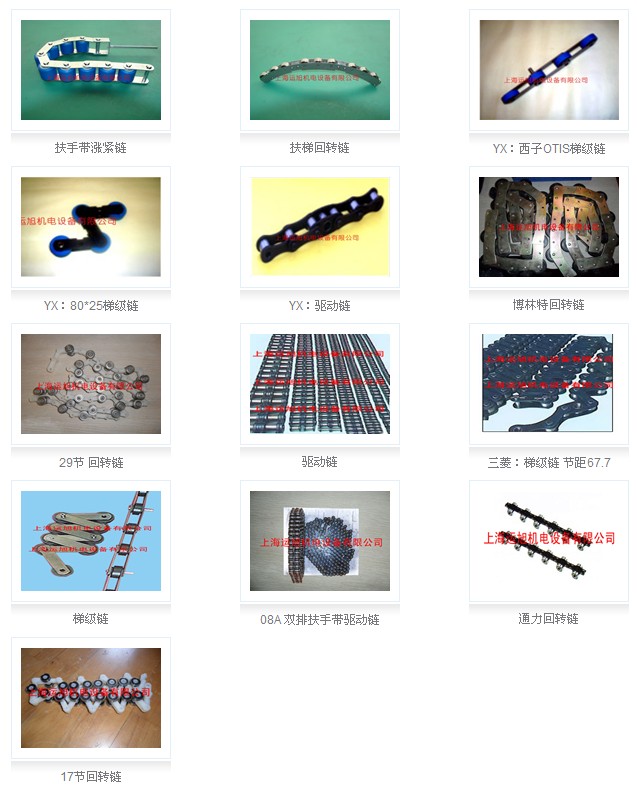Open YX:西子OTIS梯级链 product

(x=549, y=70)
